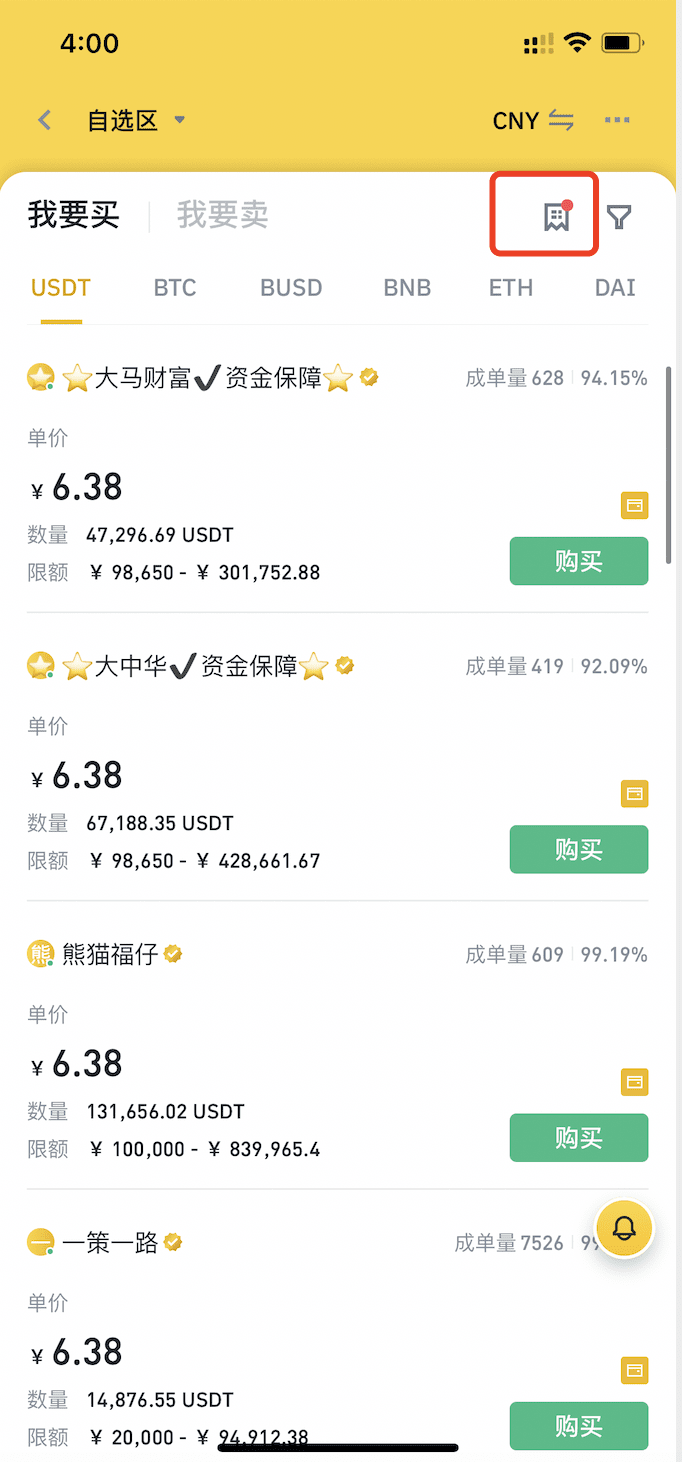Tap 购买 on 大马财富's offer

click(x=579, y=561)
